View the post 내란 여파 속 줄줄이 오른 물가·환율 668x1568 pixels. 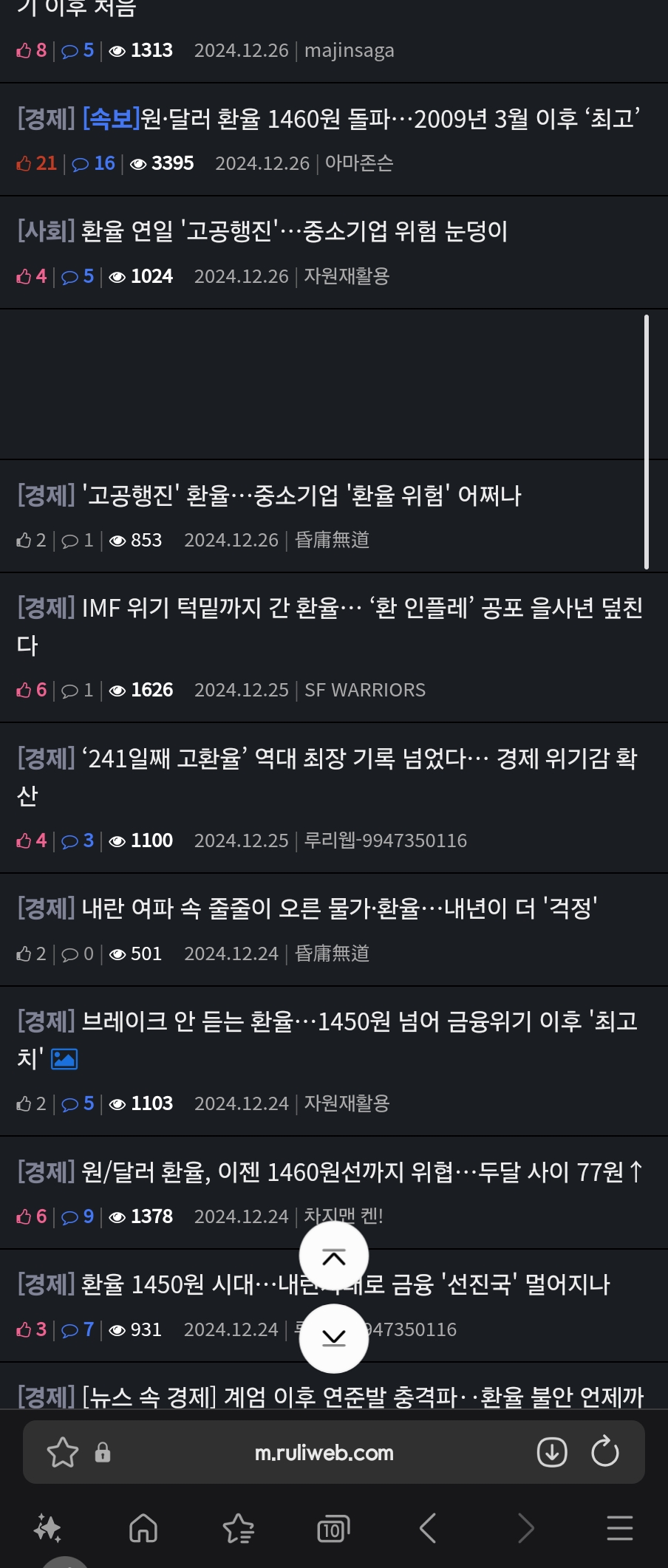coord(339,908)
